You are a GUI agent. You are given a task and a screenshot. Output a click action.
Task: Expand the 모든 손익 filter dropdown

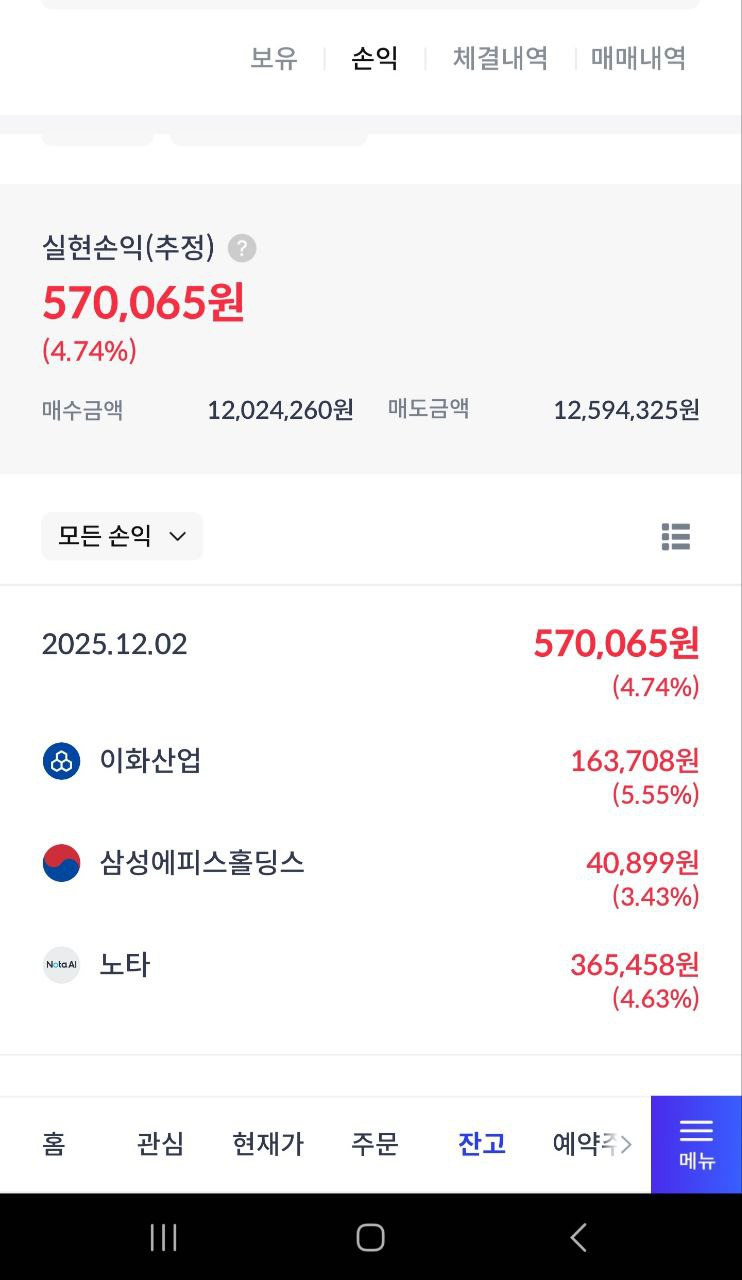(122, 536)
